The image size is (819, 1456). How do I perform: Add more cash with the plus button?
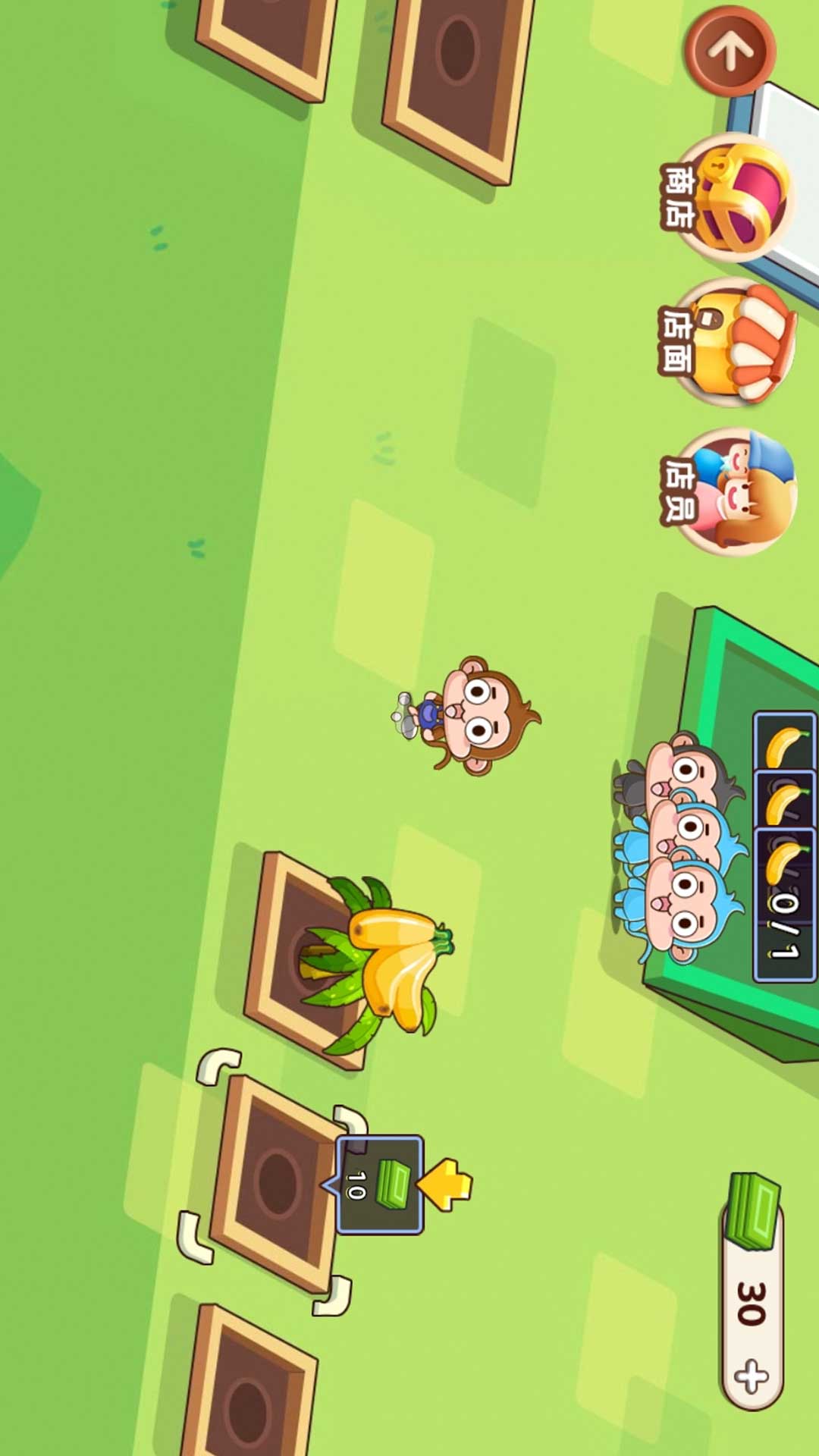(x=752, y=1376)
